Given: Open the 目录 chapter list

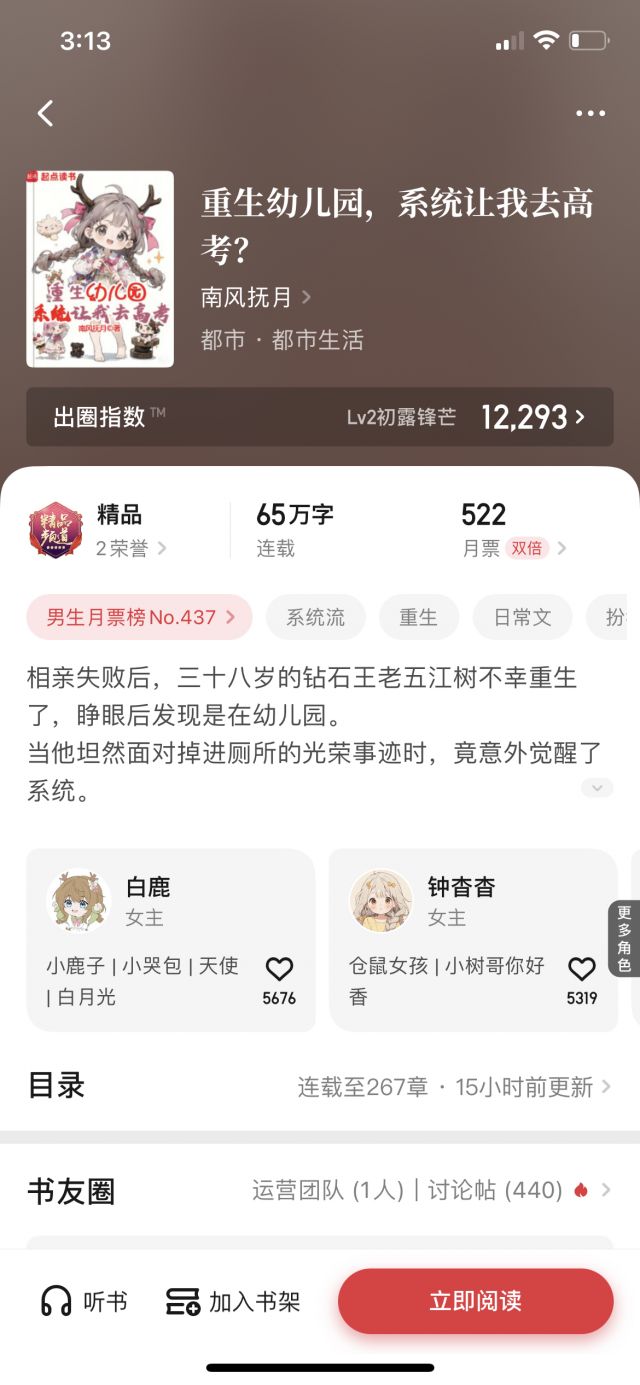Looking at the screenshot, I should pos(320,1086).
